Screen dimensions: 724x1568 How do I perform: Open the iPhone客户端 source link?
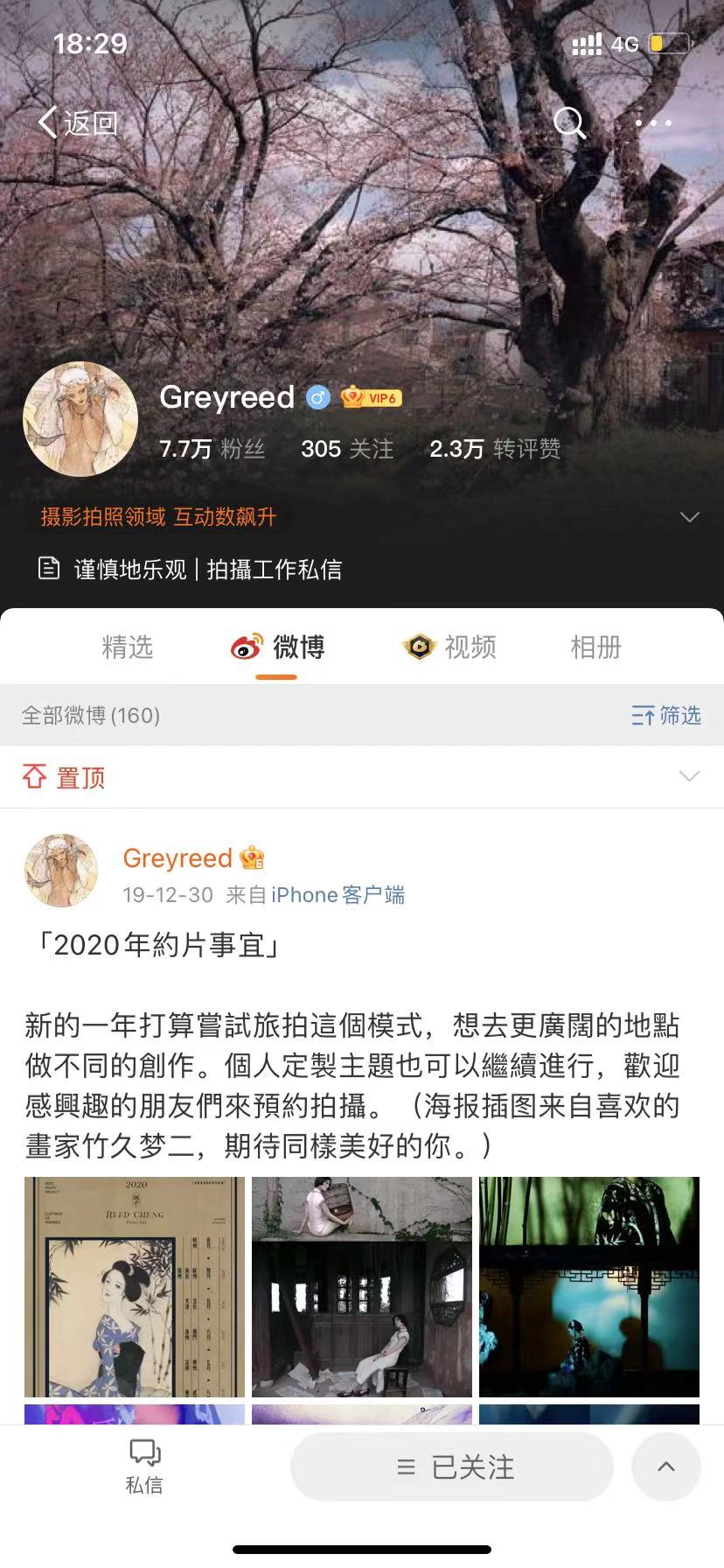pos(338,895)
